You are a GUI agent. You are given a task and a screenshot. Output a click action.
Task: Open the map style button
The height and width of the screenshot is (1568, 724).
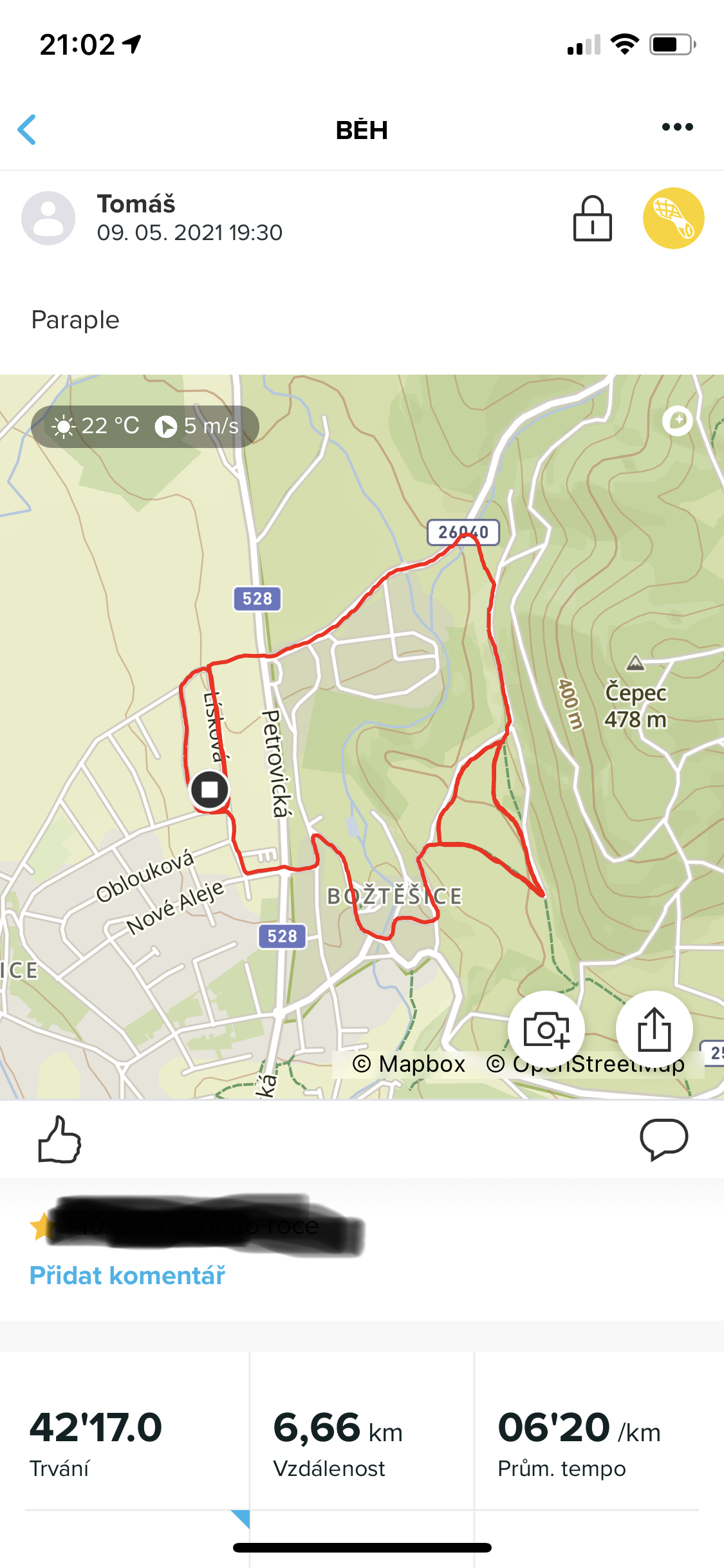677,421
